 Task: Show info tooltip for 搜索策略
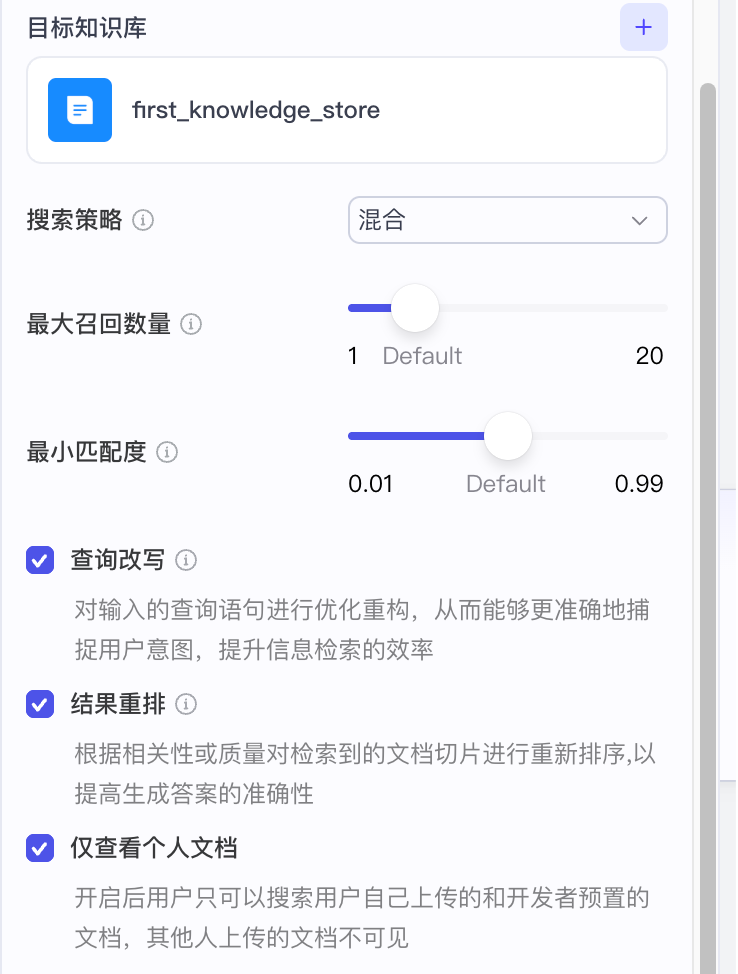[x=143, y=220]
